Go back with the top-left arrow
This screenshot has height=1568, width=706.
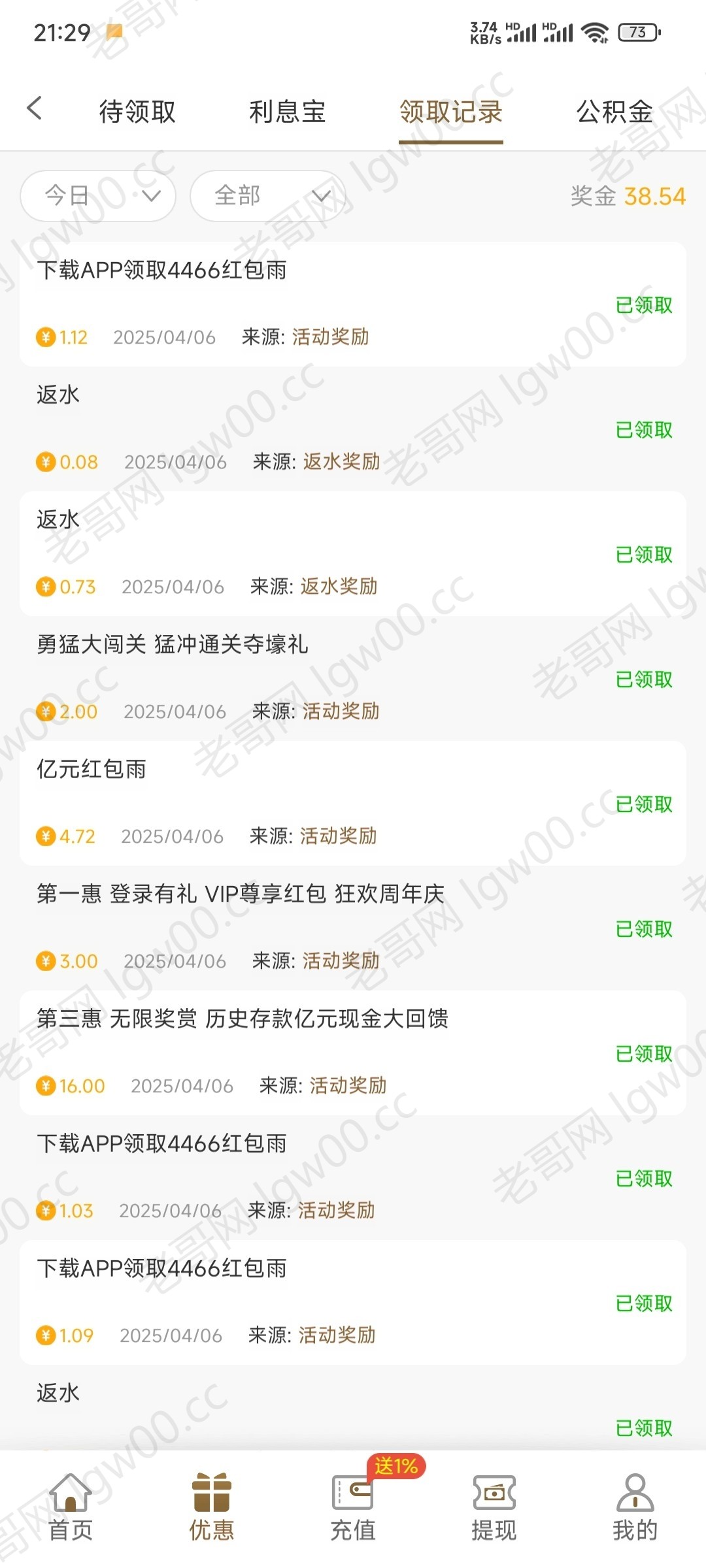pyautogui.click(x=35, y=108)
